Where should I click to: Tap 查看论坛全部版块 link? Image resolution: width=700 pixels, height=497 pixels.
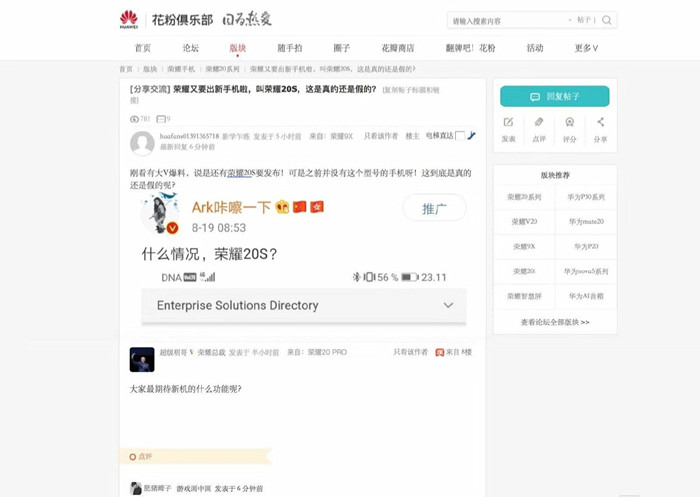click(x=555, y=322)
